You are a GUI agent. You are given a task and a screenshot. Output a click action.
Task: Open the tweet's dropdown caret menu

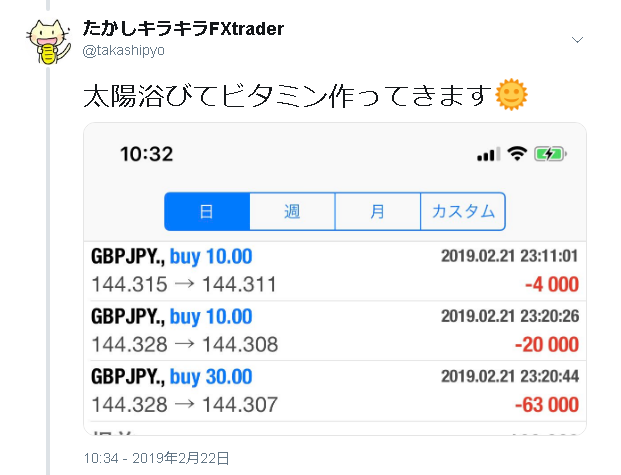[578, 39]
